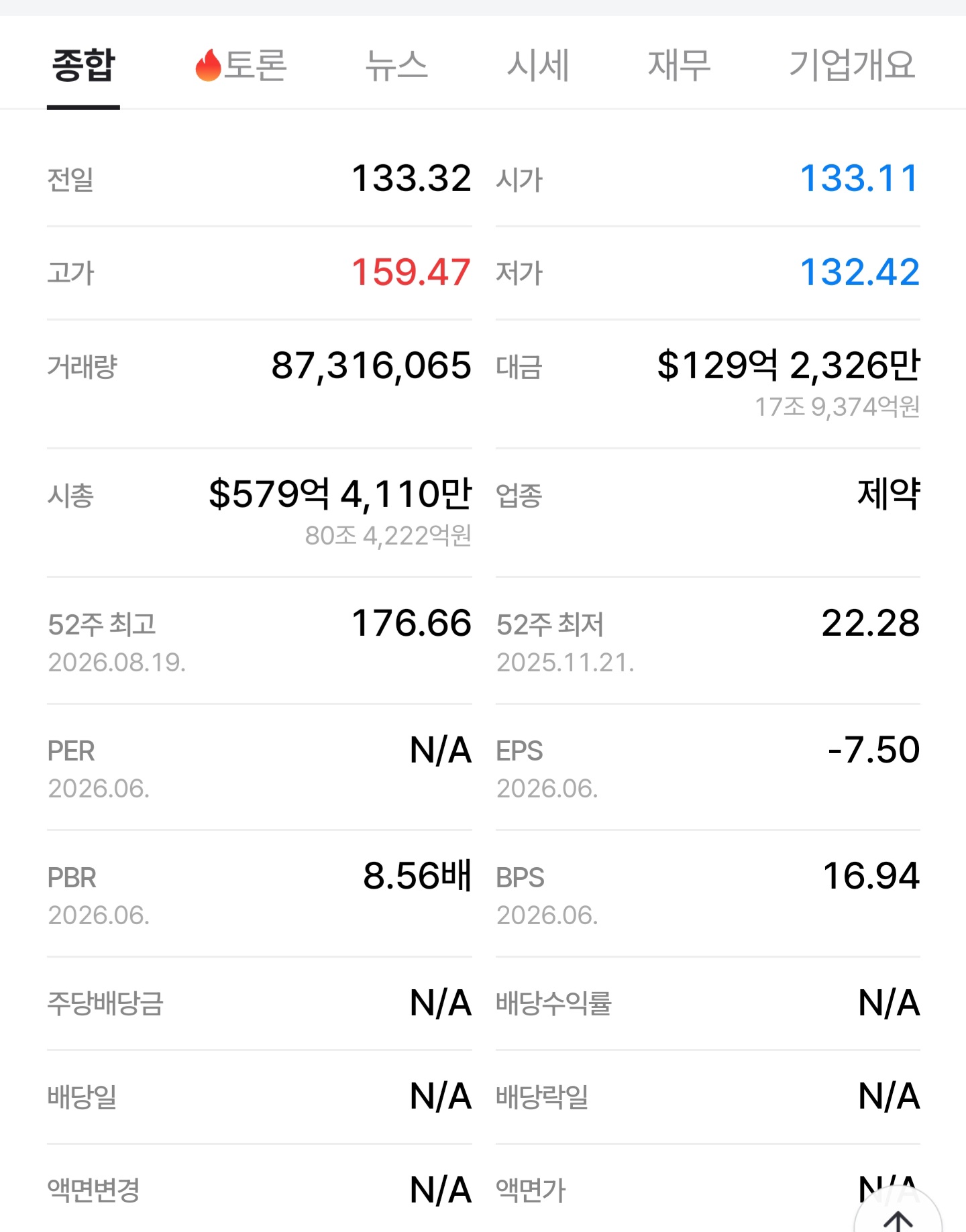Screen dimensions: 966x1232
Task: View the 재무 tab
Action: coord(679,66)
